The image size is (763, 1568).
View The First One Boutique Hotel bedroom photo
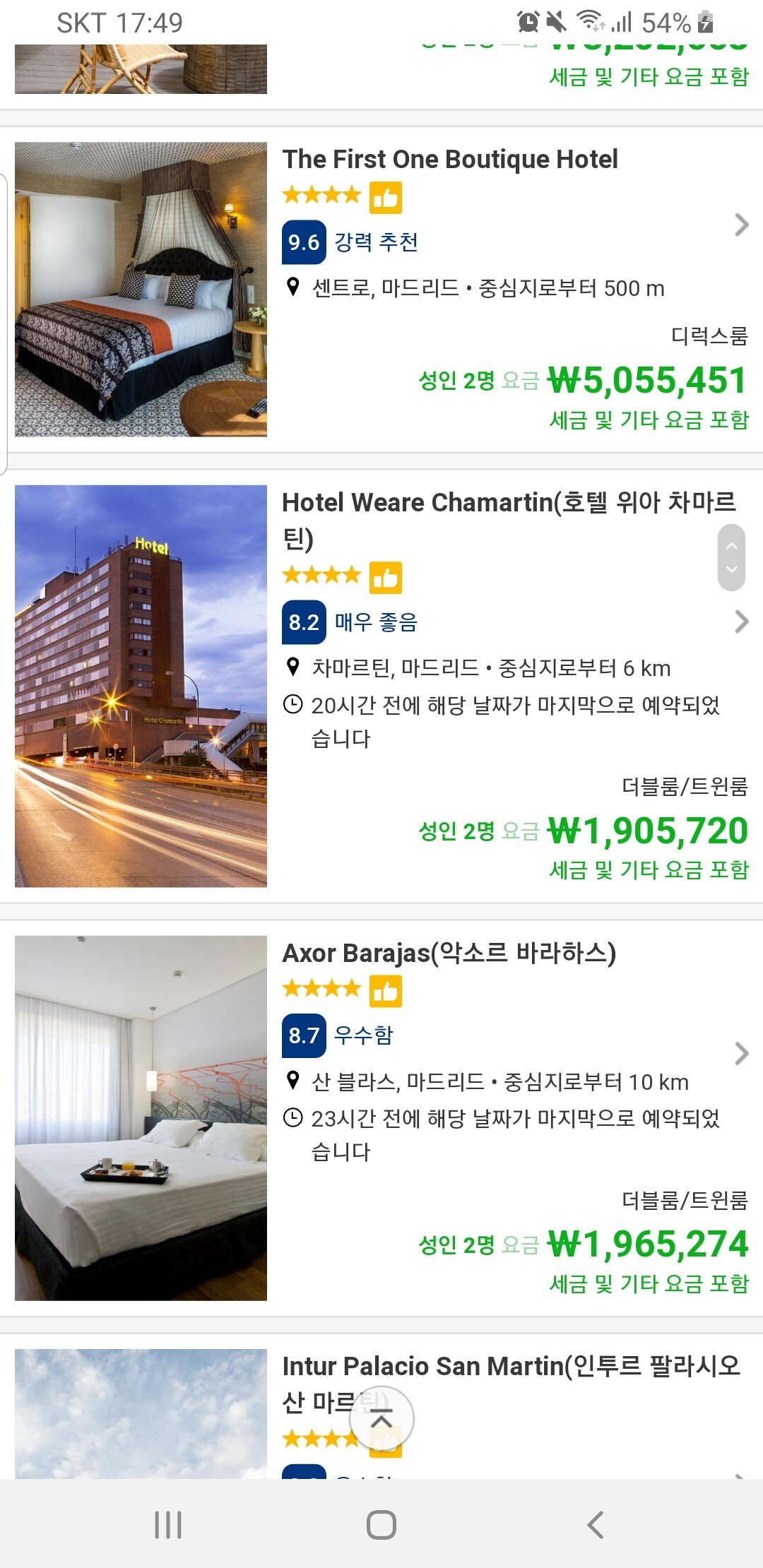pos(141,289)
